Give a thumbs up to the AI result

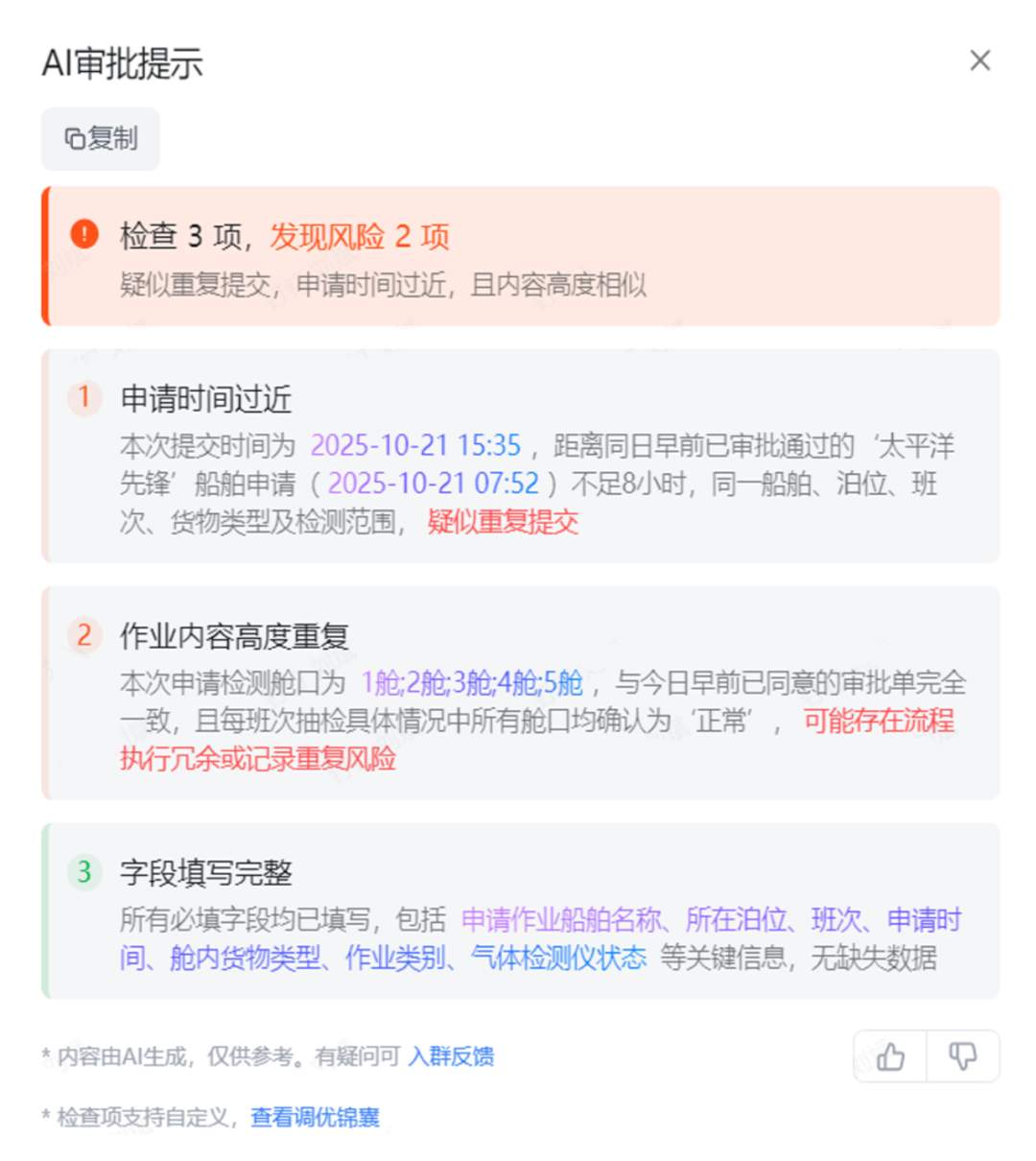[x=890, y=1056]
